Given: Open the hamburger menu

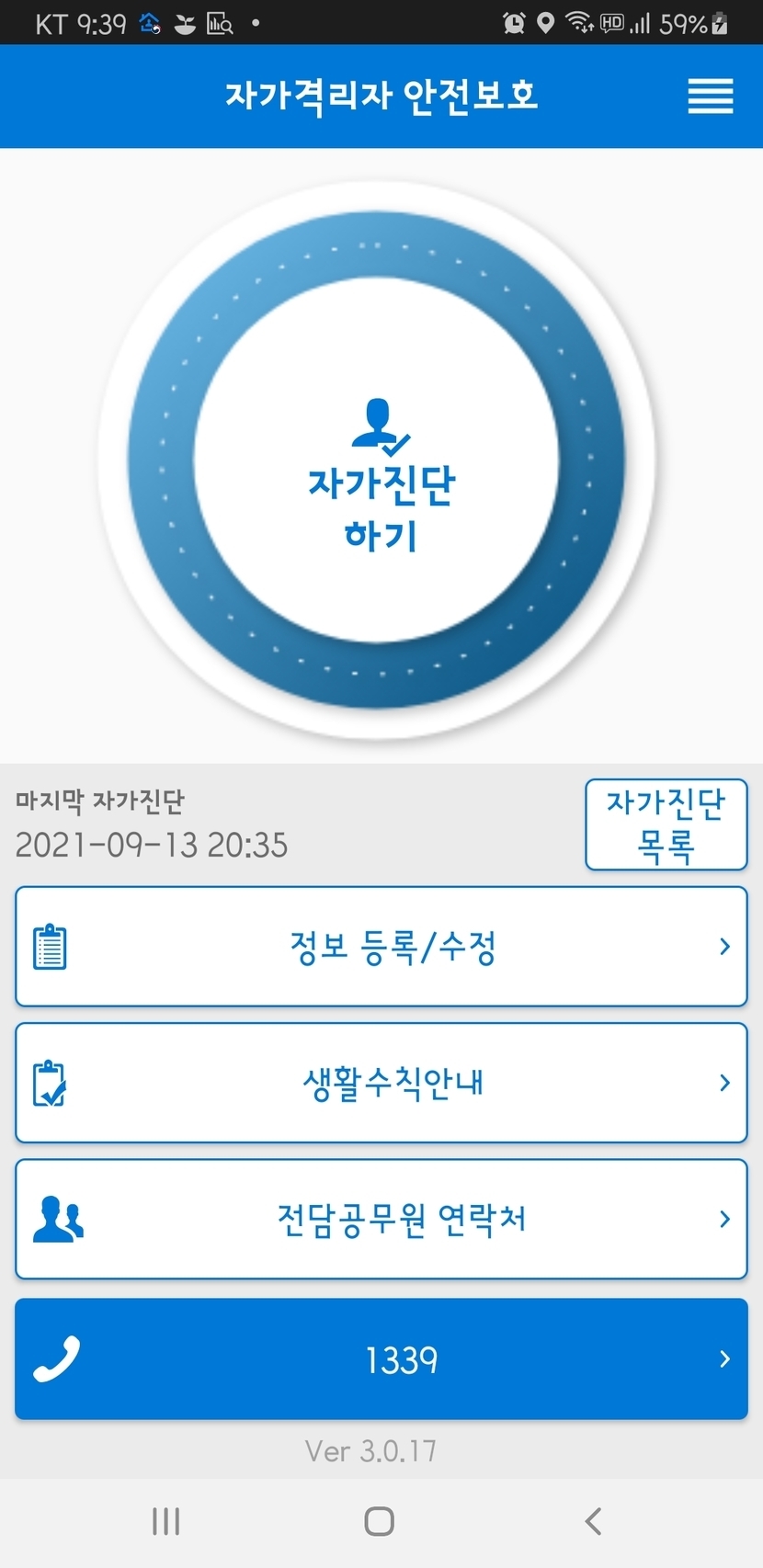Looking at the screenshot, I should click(710, 96).
